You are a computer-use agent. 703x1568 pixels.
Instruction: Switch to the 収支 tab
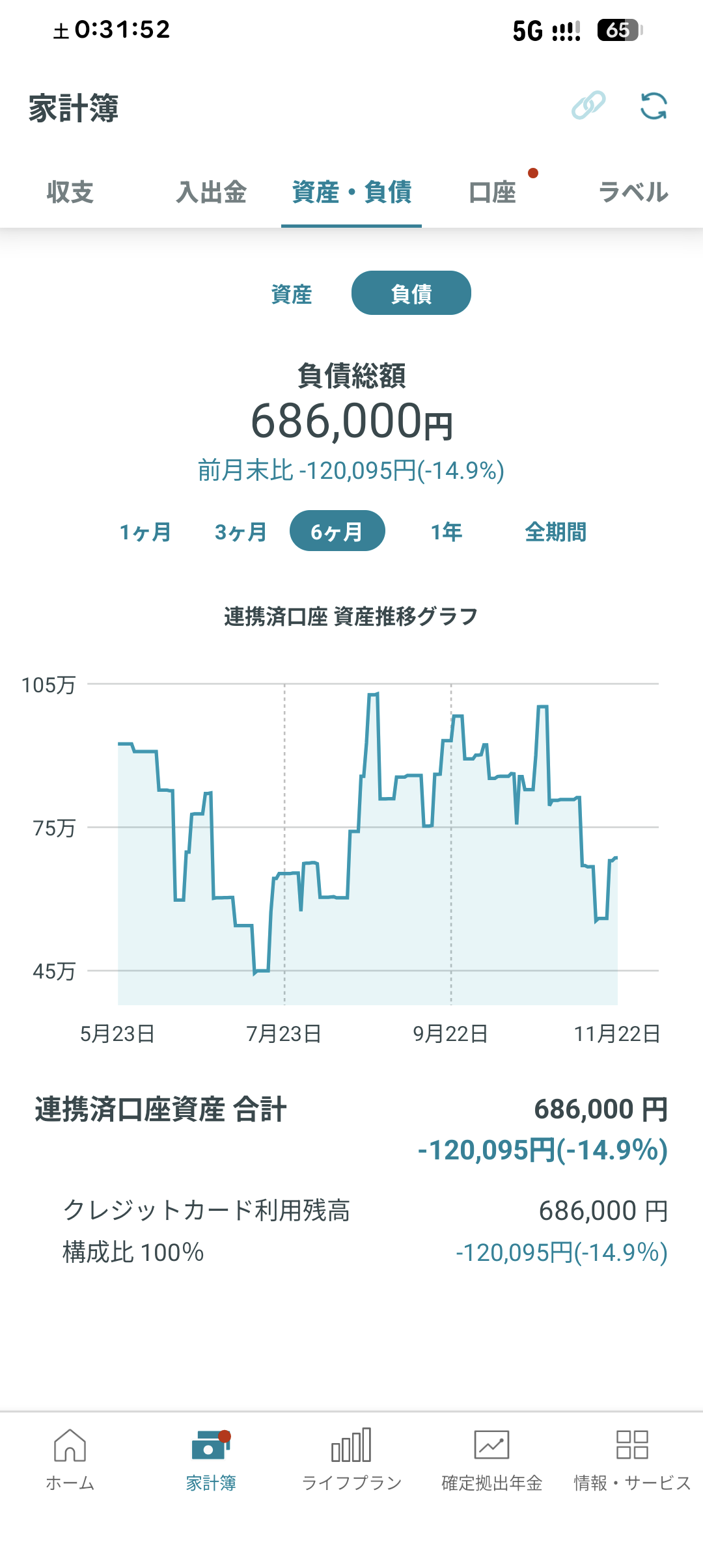pos(70,193)
